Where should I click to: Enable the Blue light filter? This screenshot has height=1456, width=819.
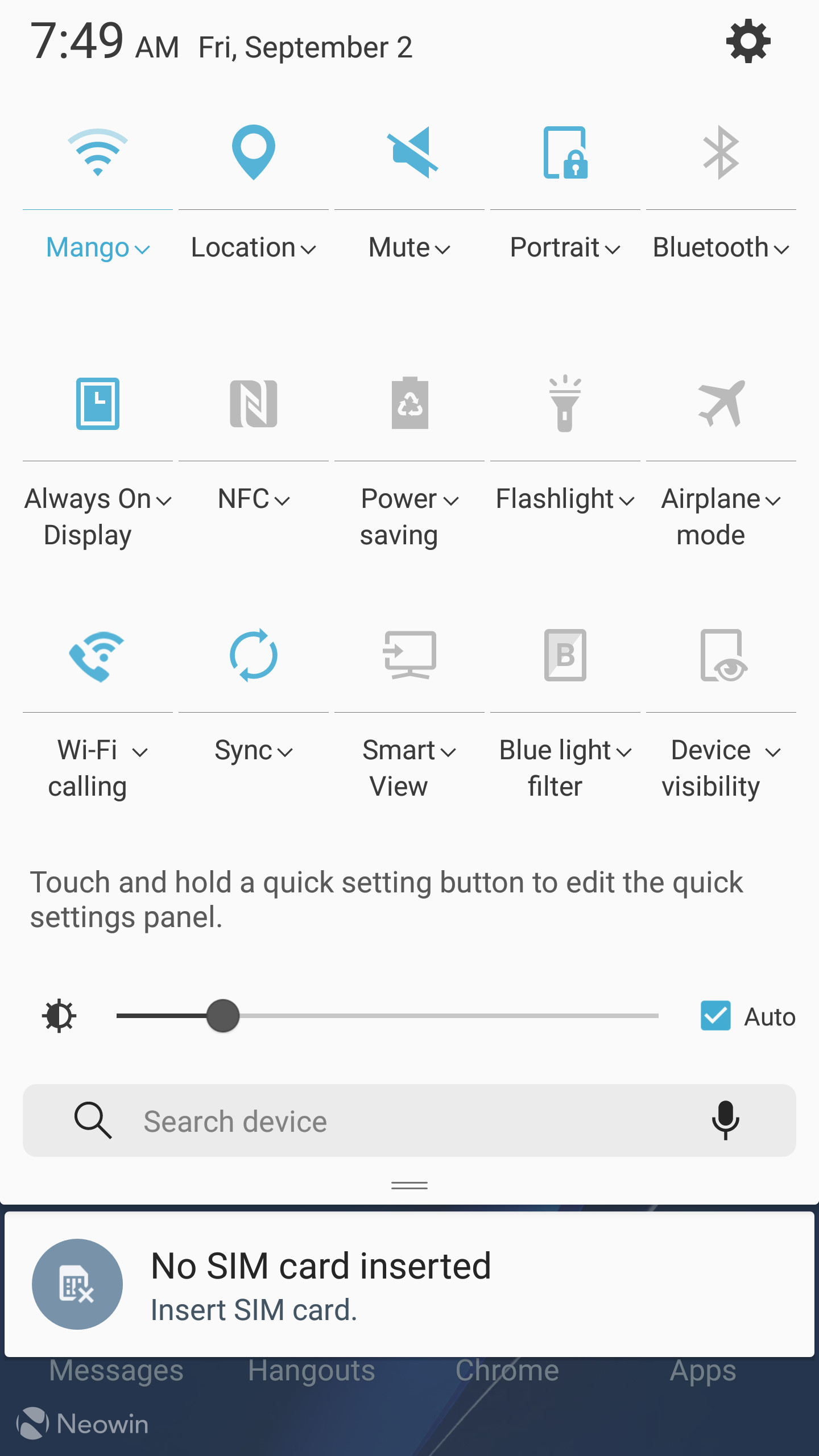[565, 655]
